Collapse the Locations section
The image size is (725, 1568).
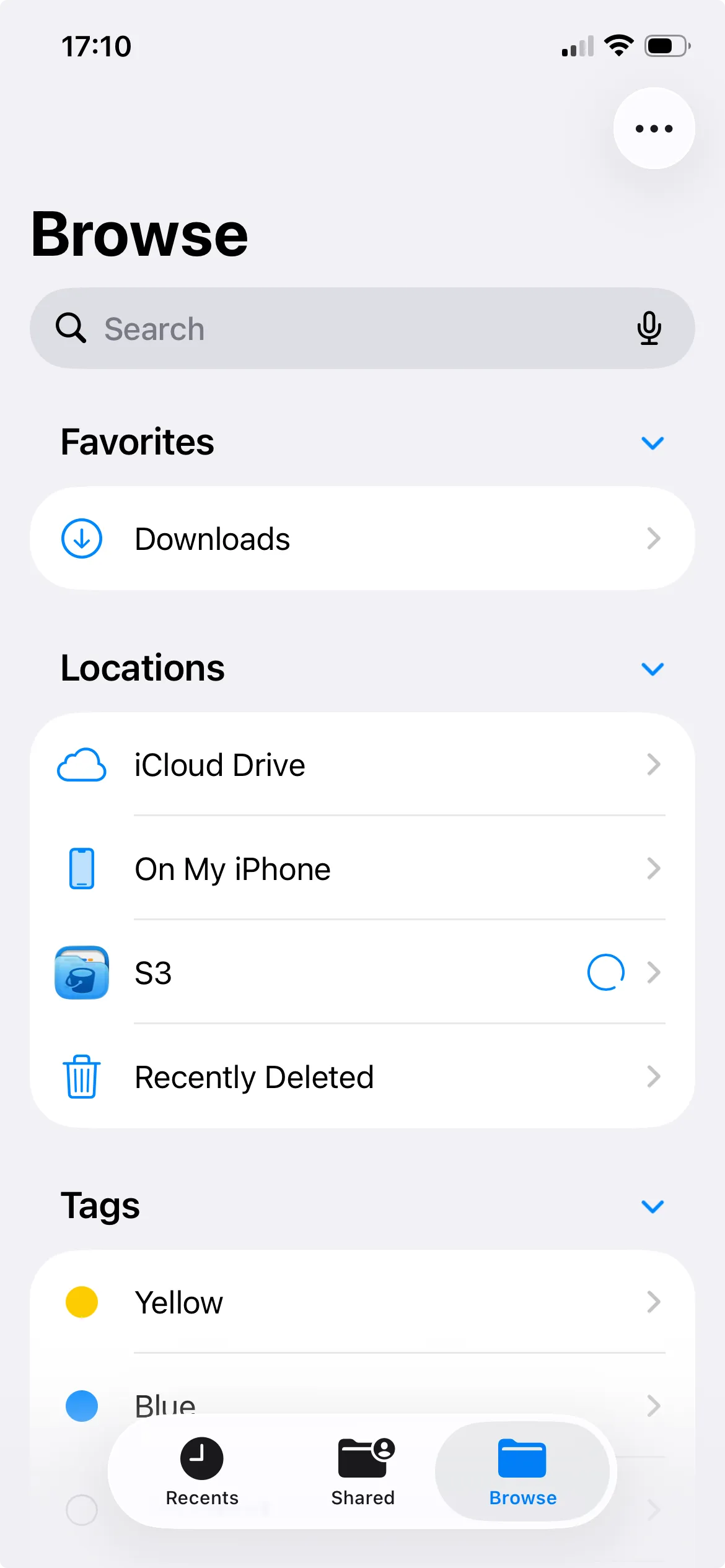tap(652, 669)
